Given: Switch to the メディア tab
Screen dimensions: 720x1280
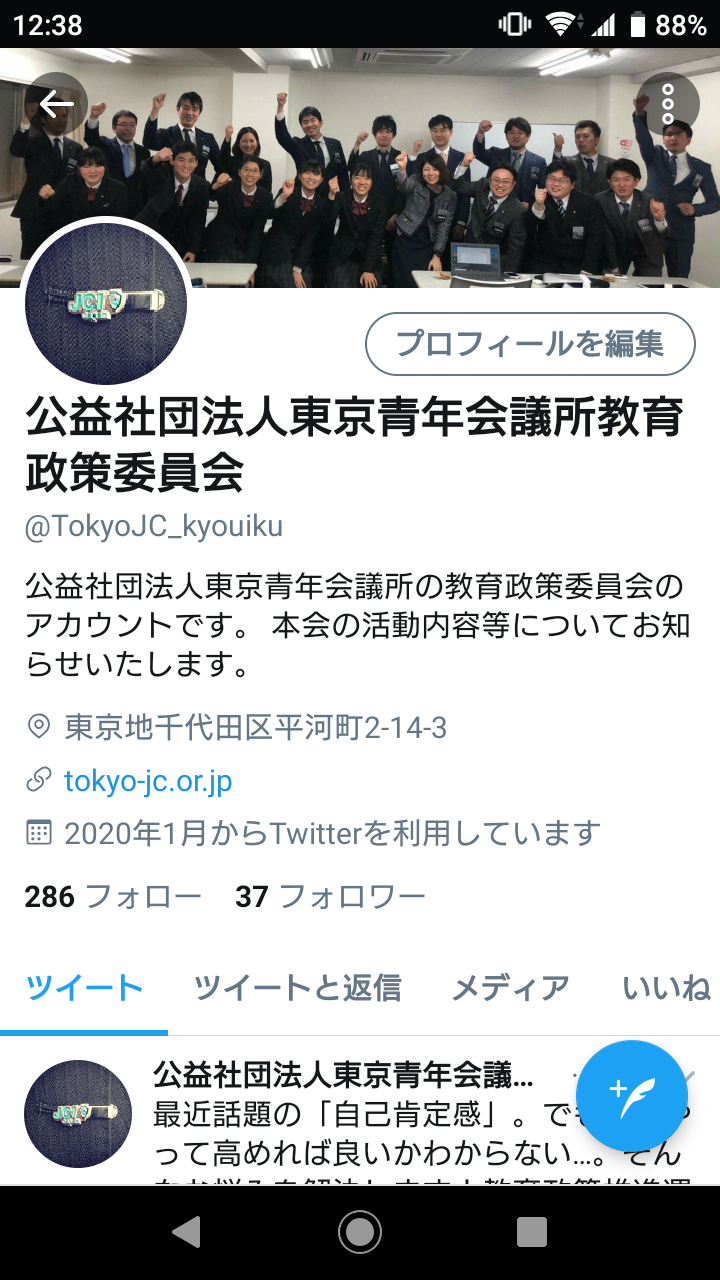Looking at the screenshot, I should [x=510, y=988].
